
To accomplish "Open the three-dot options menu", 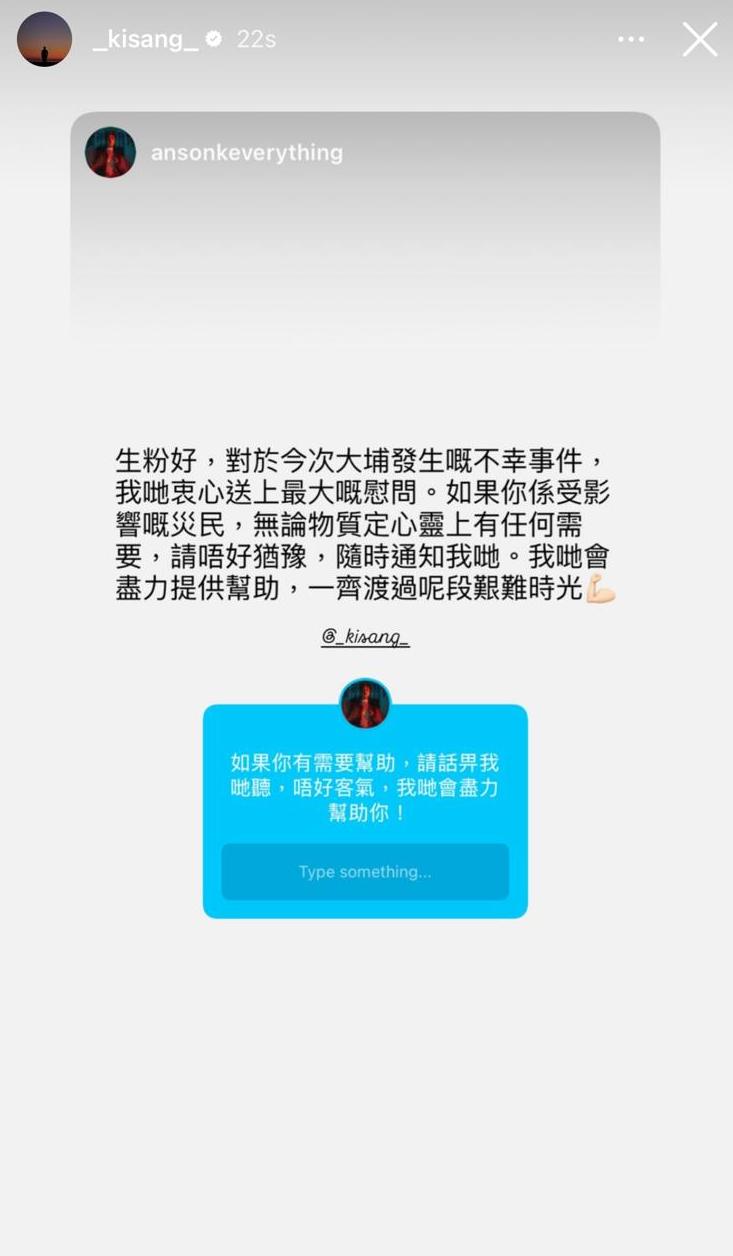I will (631, 40).
